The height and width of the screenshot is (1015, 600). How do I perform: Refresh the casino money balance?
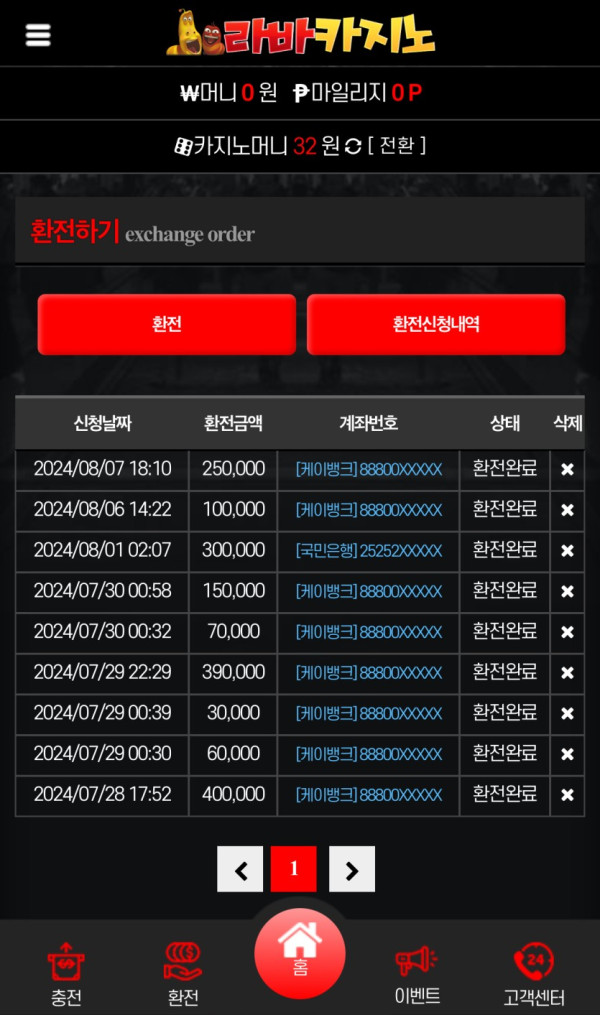pyautogui.click(x=353, y=146)
